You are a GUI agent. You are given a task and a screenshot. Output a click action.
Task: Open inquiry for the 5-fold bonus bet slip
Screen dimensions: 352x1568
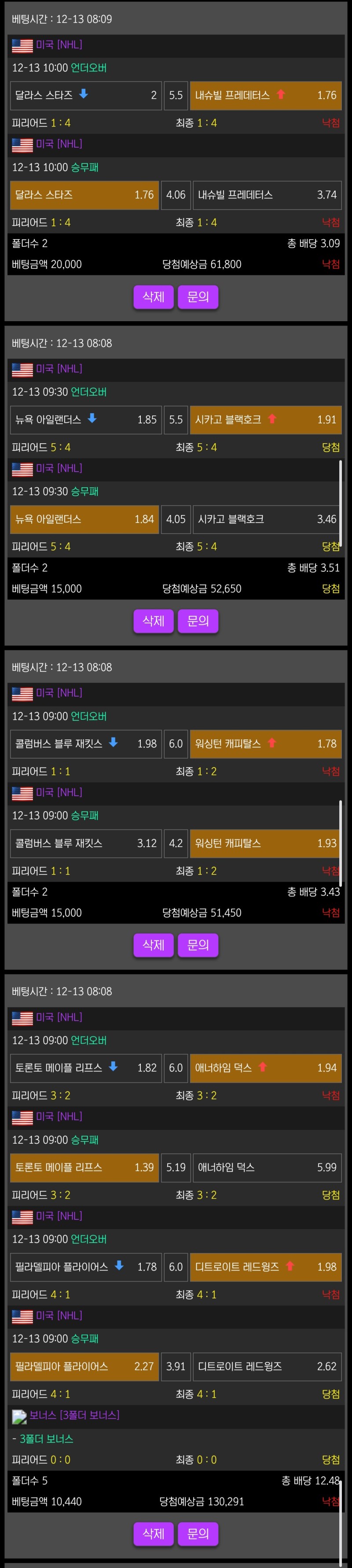[x=198, y=1533]
